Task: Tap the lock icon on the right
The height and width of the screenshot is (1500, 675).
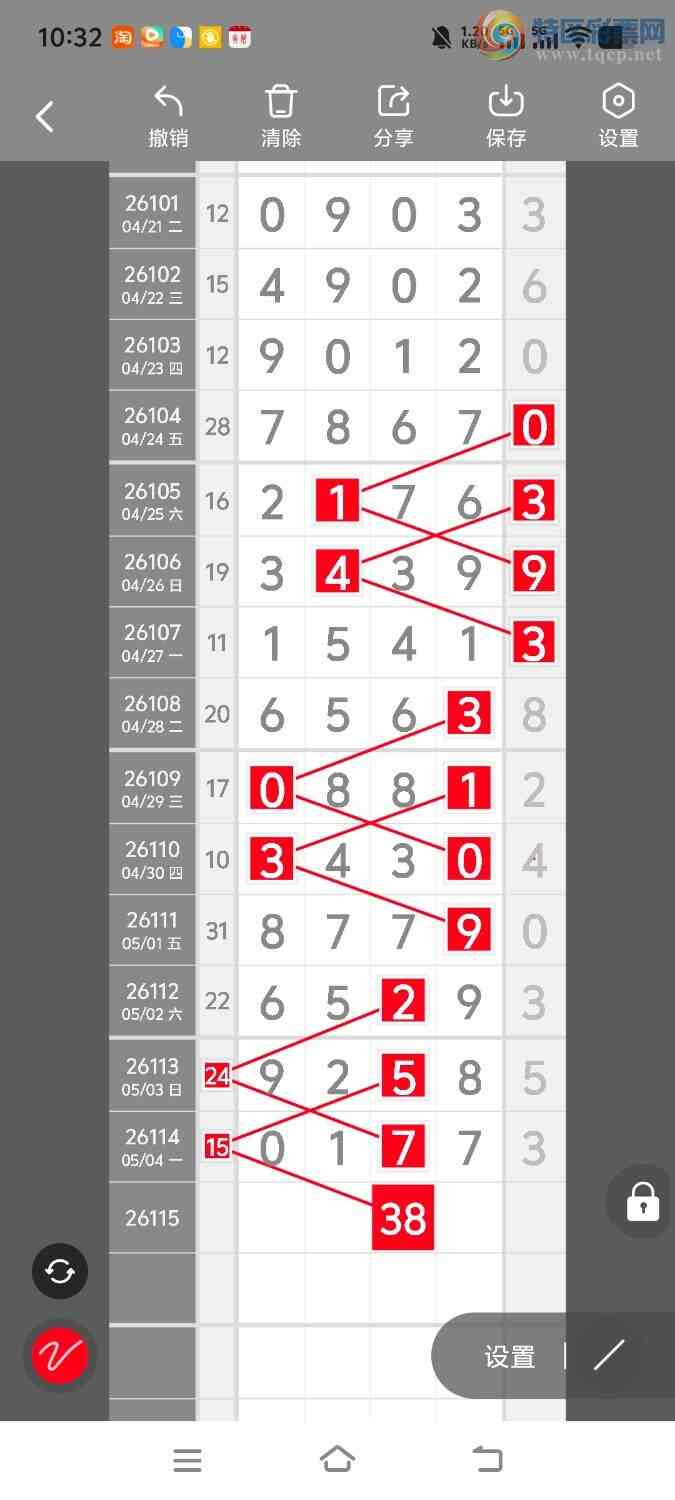Action: coord(642,1201)
